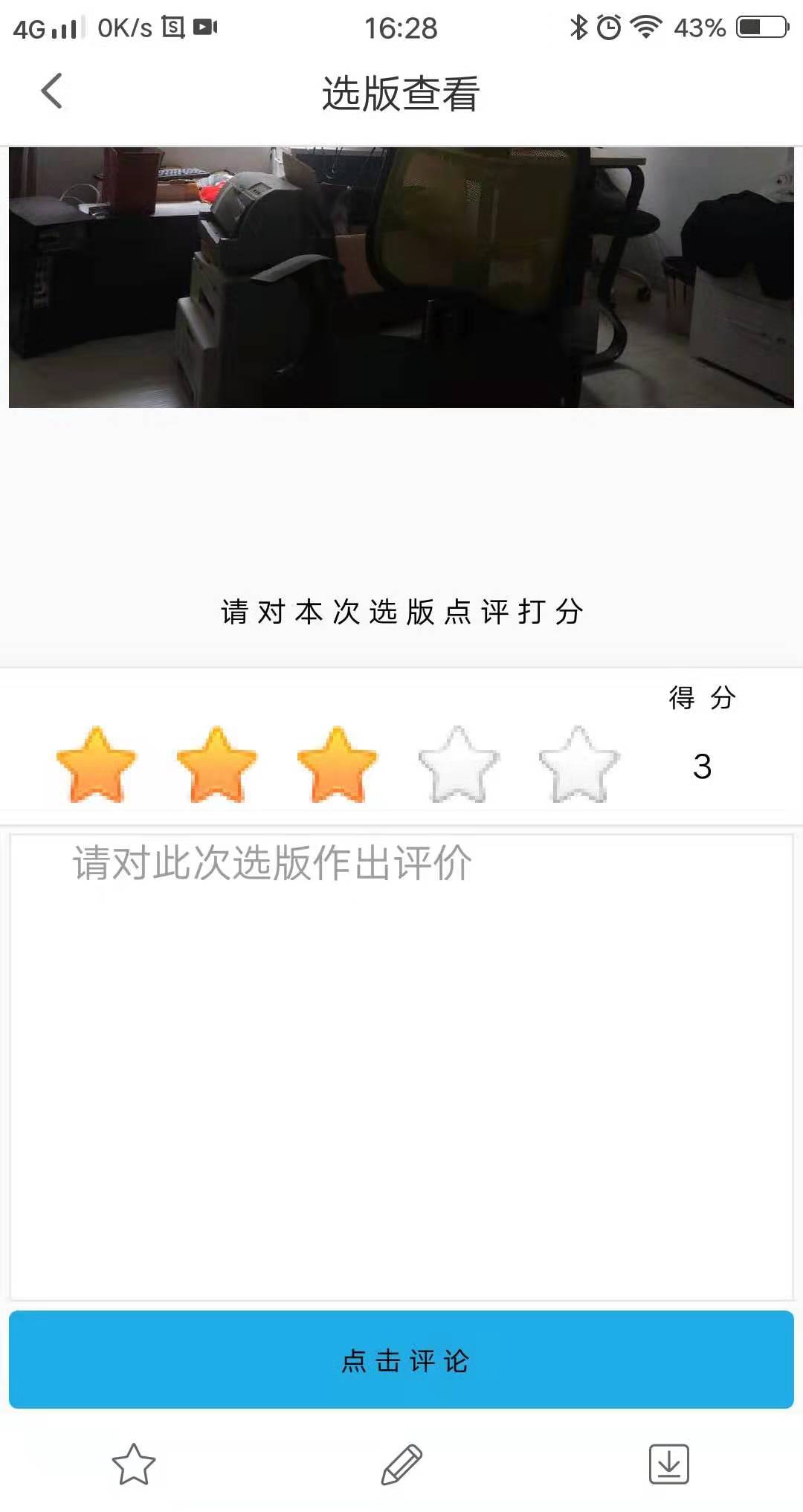Open the room photo preview
This screenshot has width=803, height=1512.
[401, 277]
